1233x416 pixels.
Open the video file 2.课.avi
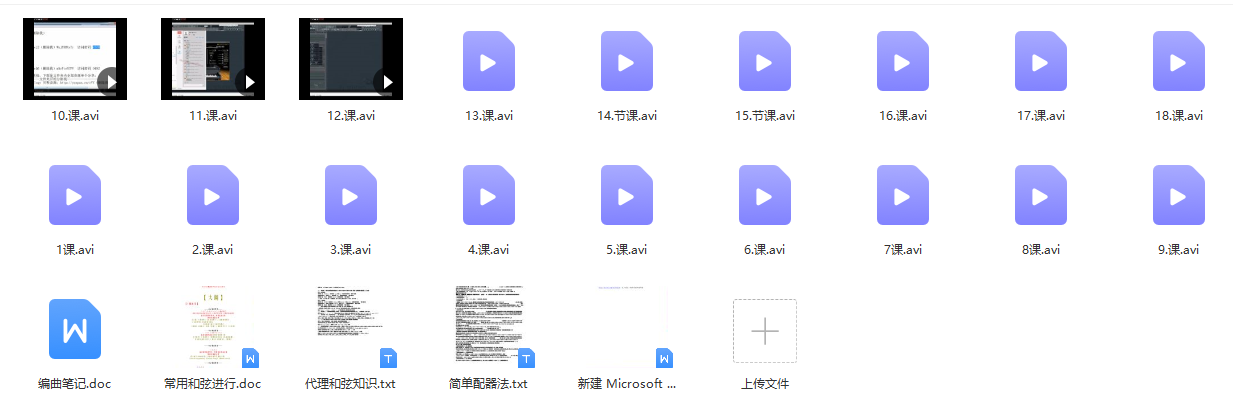pyautogui.click(x=212, y=196)
